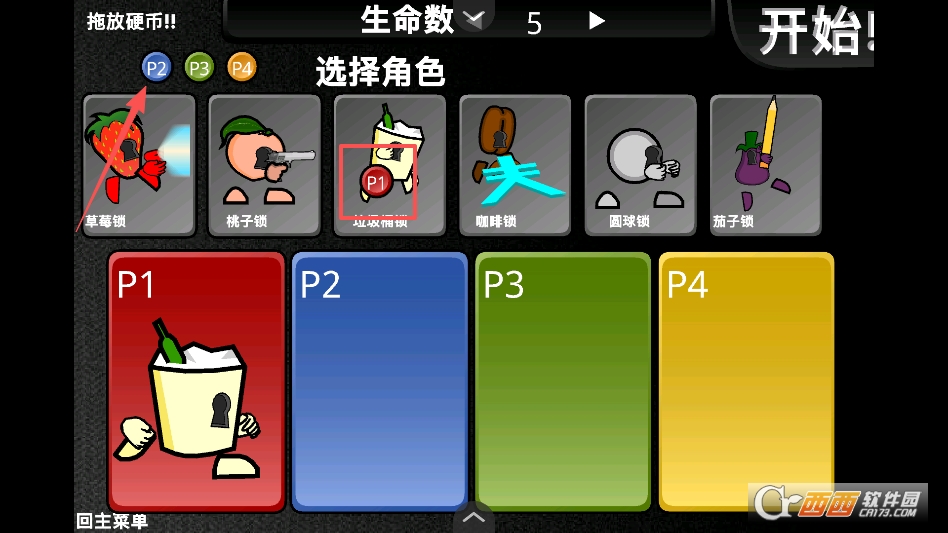Viewport: 948px width, 533px height.
Task: Return via 回主菜单 main menu
Action: click(112, 521)
